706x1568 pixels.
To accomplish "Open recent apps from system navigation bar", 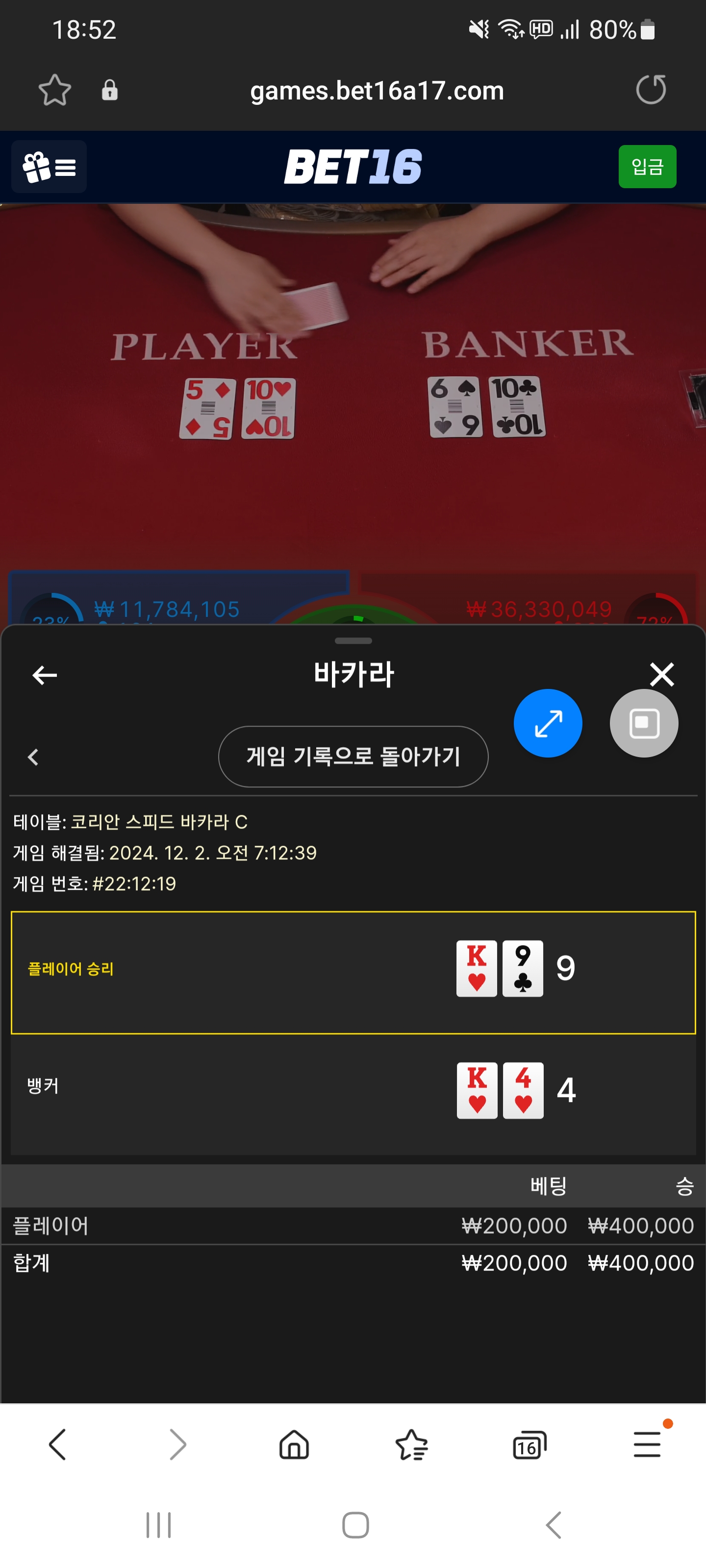I will [158, 1525].
